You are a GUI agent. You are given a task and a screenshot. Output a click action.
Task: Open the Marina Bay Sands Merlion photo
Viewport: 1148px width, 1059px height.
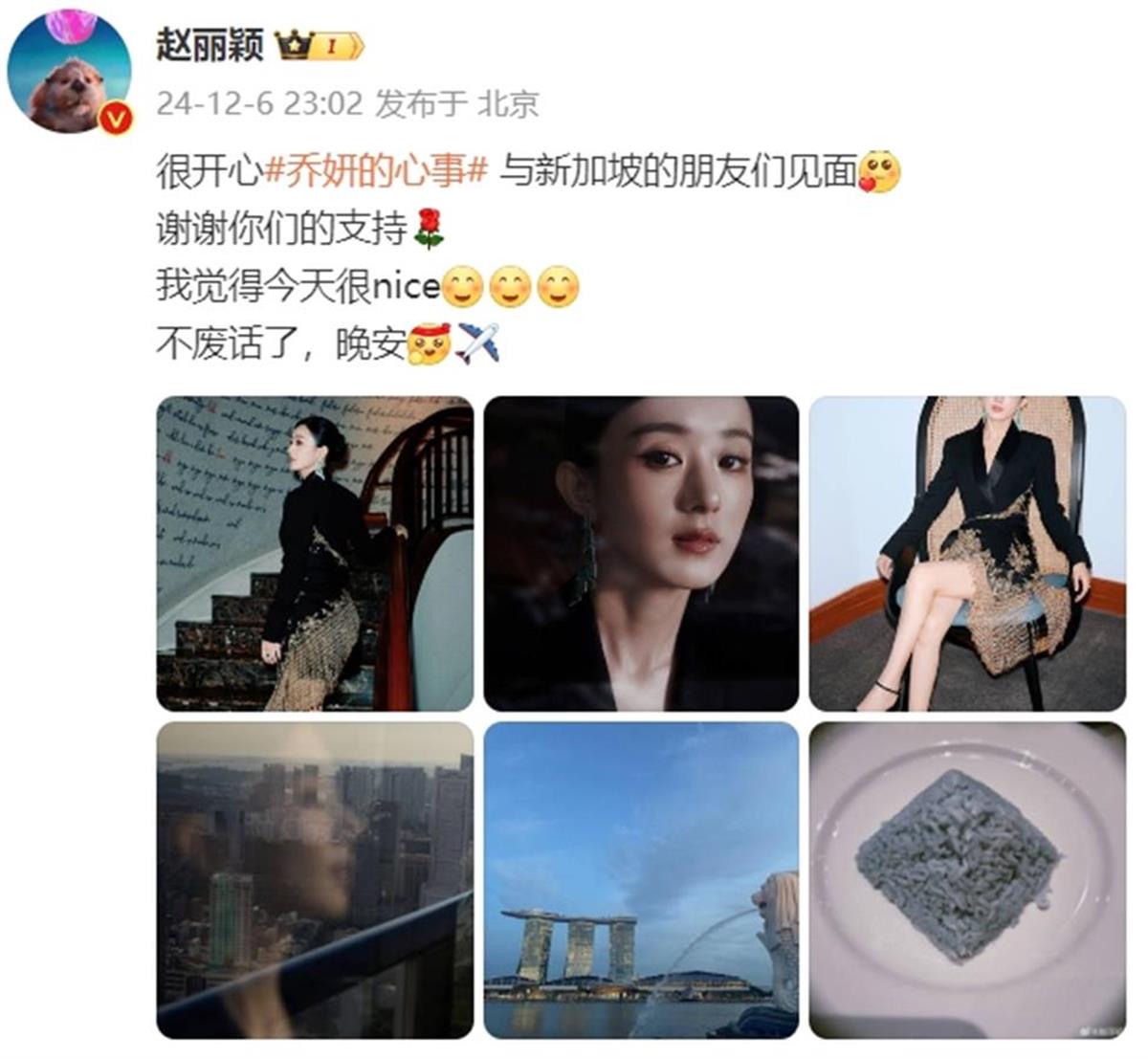pos(641,880)
